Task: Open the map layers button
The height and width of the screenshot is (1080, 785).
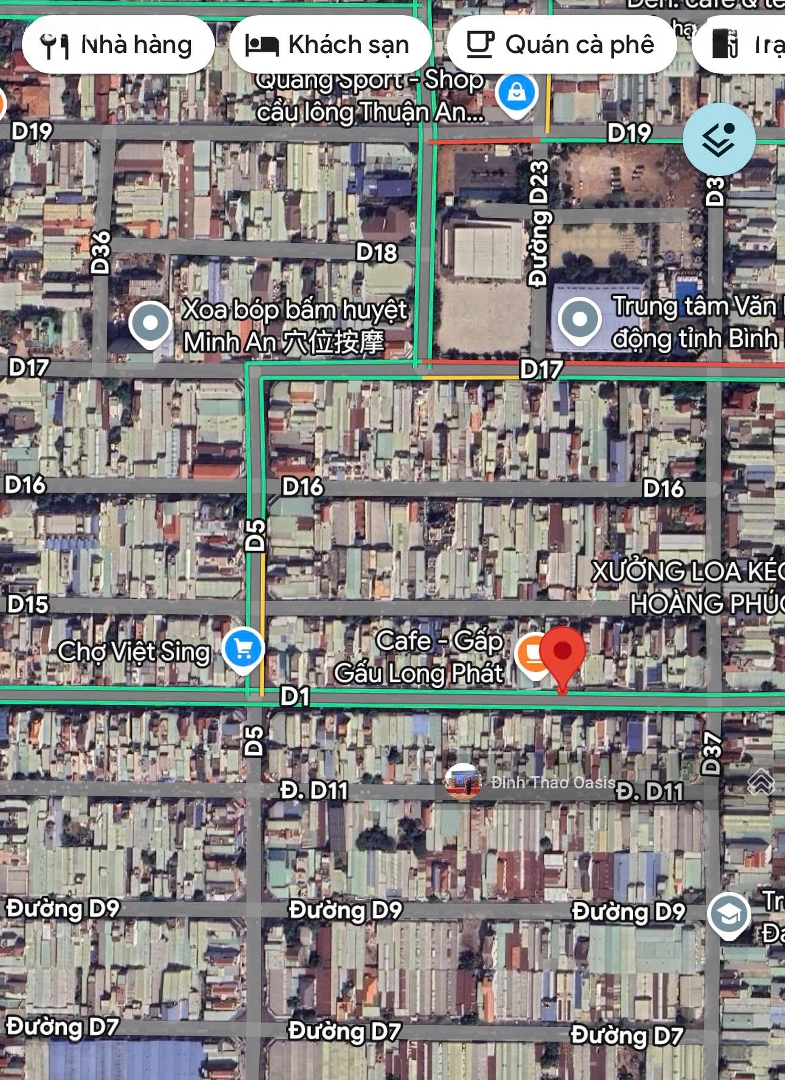Action: point(719,139)
